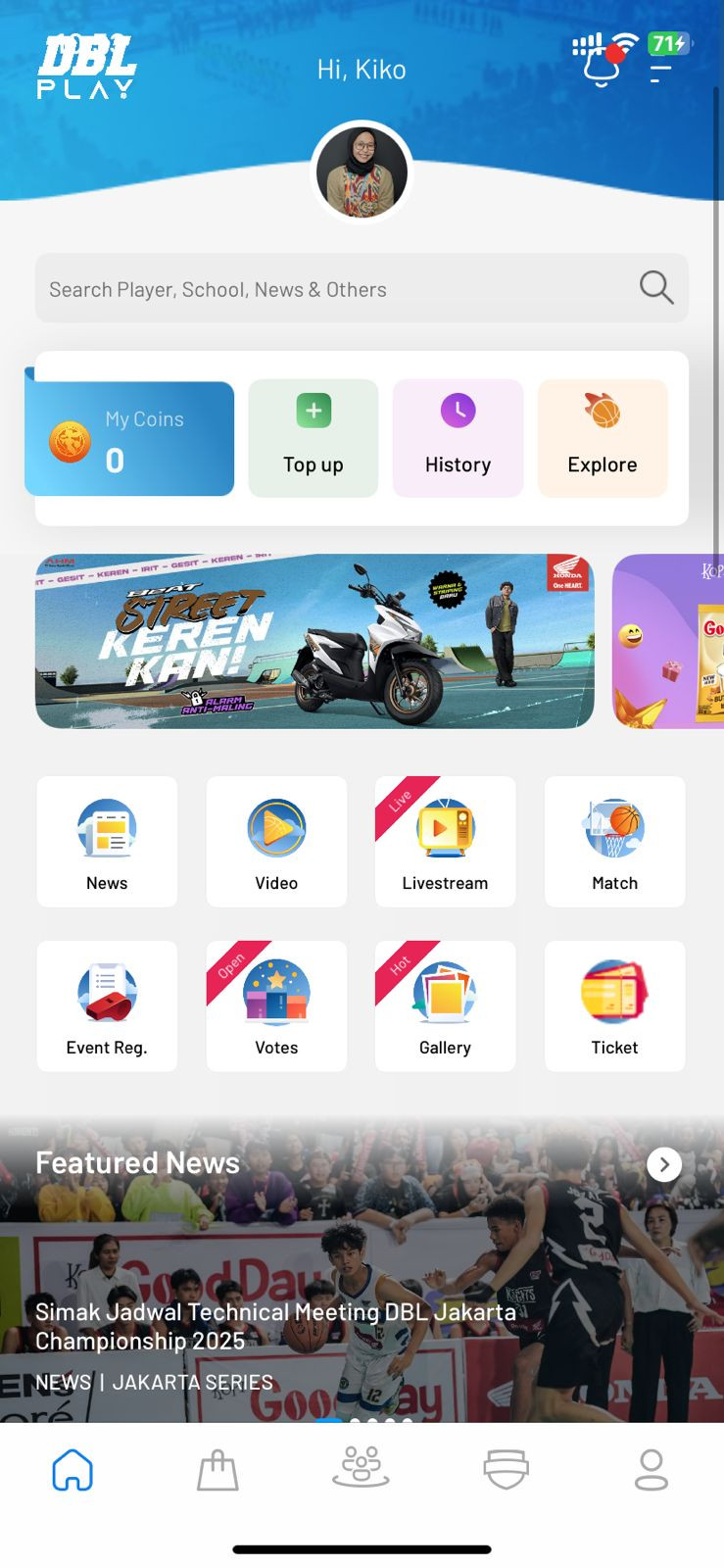The width and height of the screenshot is (724, 1568).
Task: Open the Ticket tile
Action: click(x=614, y=1006)
